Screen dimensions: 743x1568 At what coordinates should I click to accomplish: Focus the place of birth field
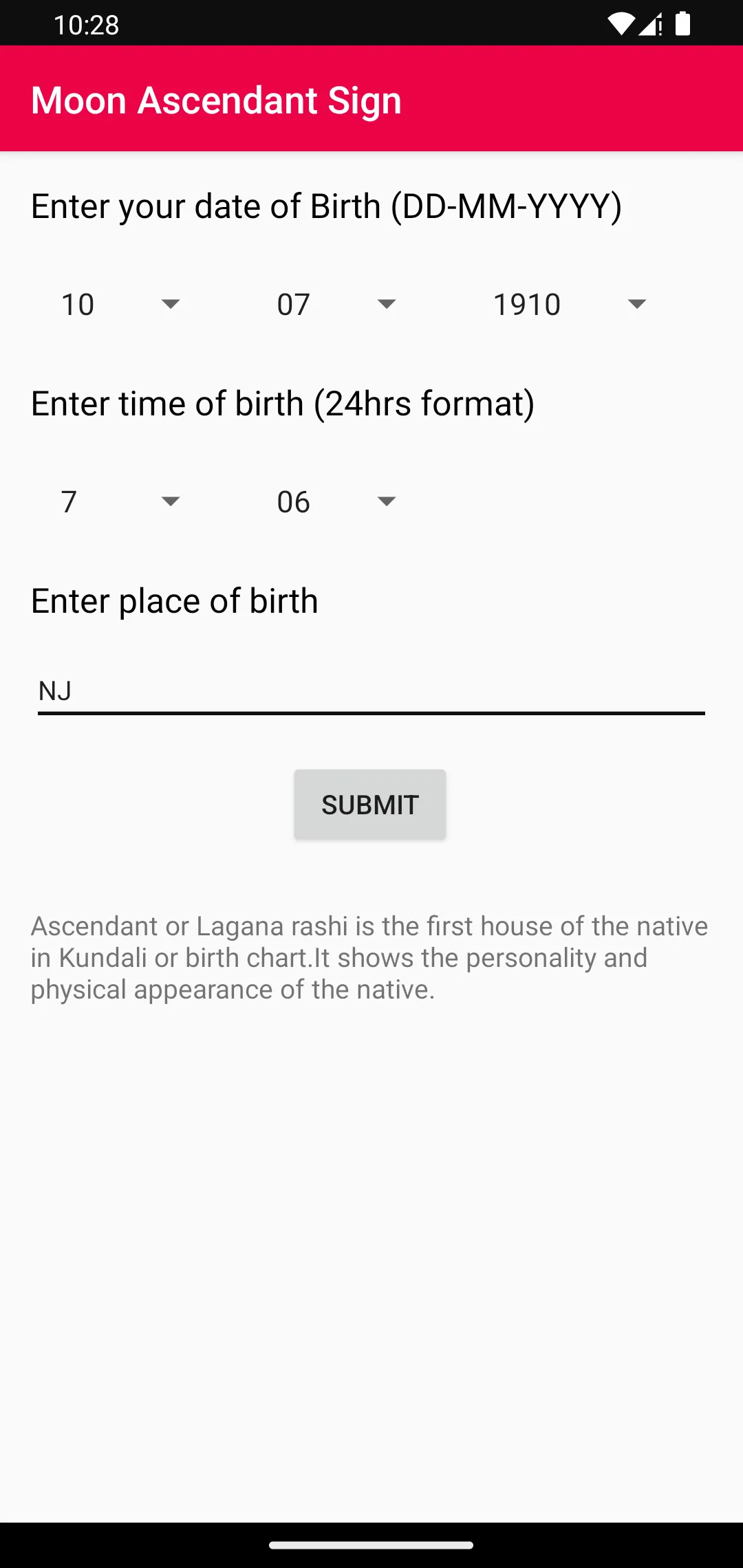(x=371, y=691)
